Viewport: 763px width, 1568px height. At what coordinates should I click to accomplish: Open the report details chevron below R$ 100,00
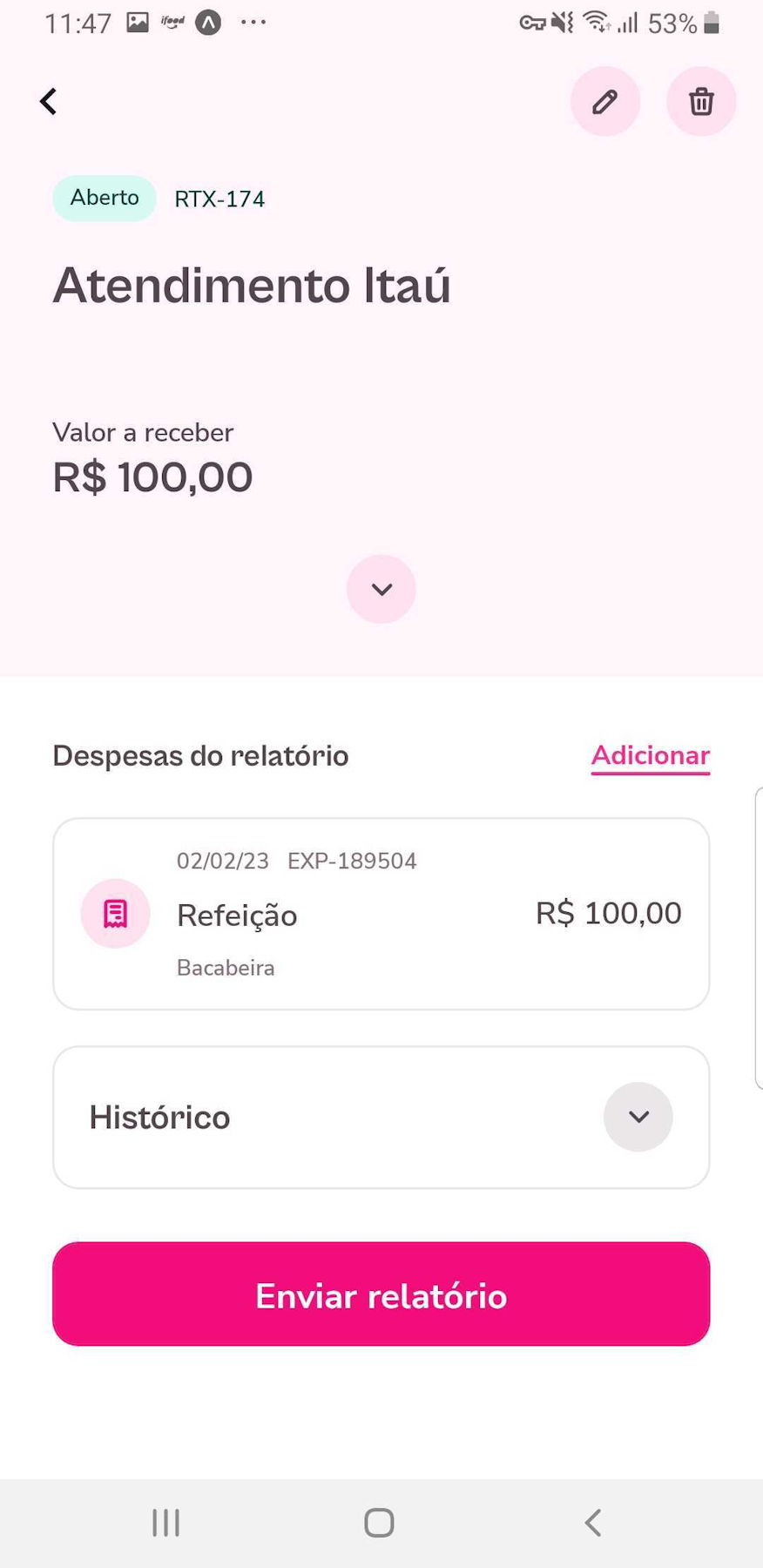pyautogui.click(x=381, y=589)
